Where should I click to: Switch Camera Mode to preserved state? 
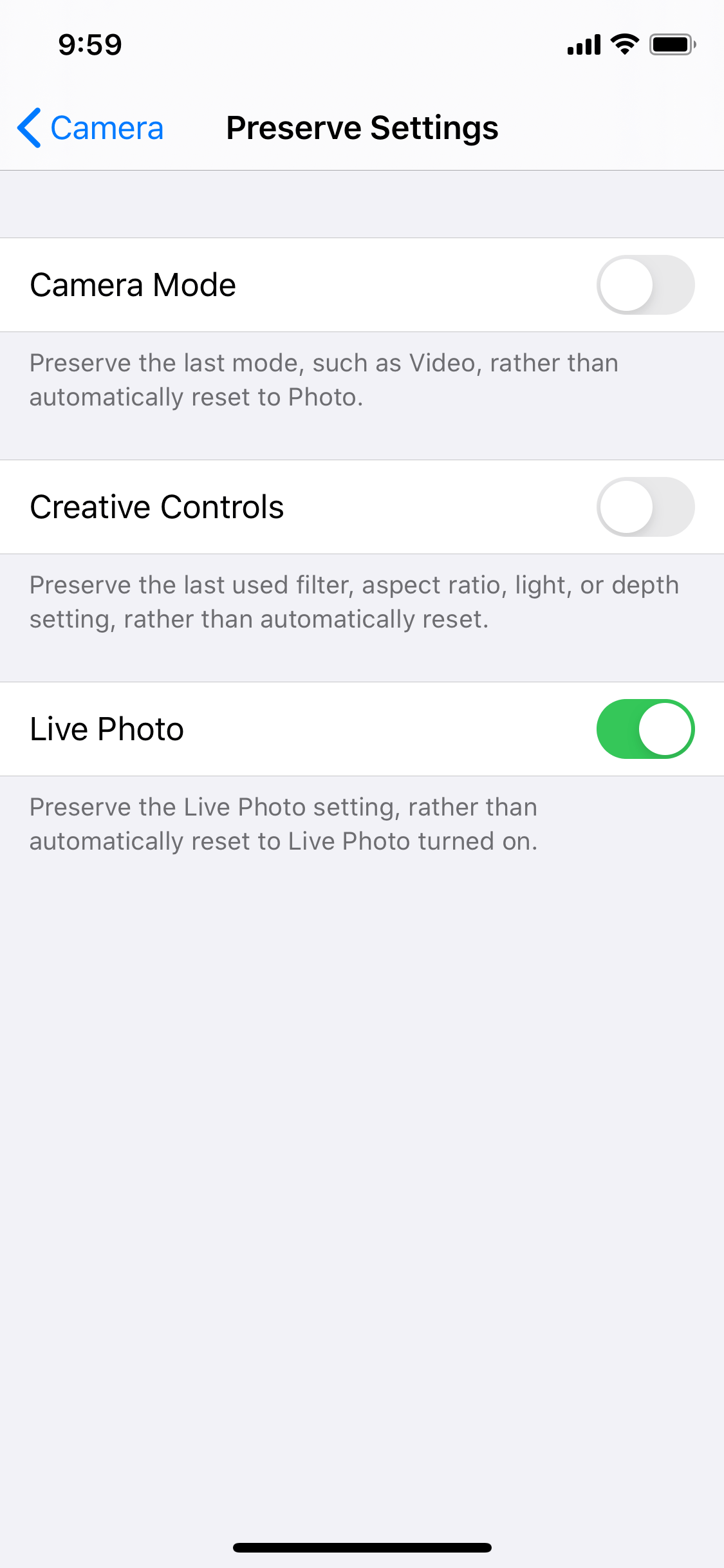pyautogui.click(x=645, y=285)
